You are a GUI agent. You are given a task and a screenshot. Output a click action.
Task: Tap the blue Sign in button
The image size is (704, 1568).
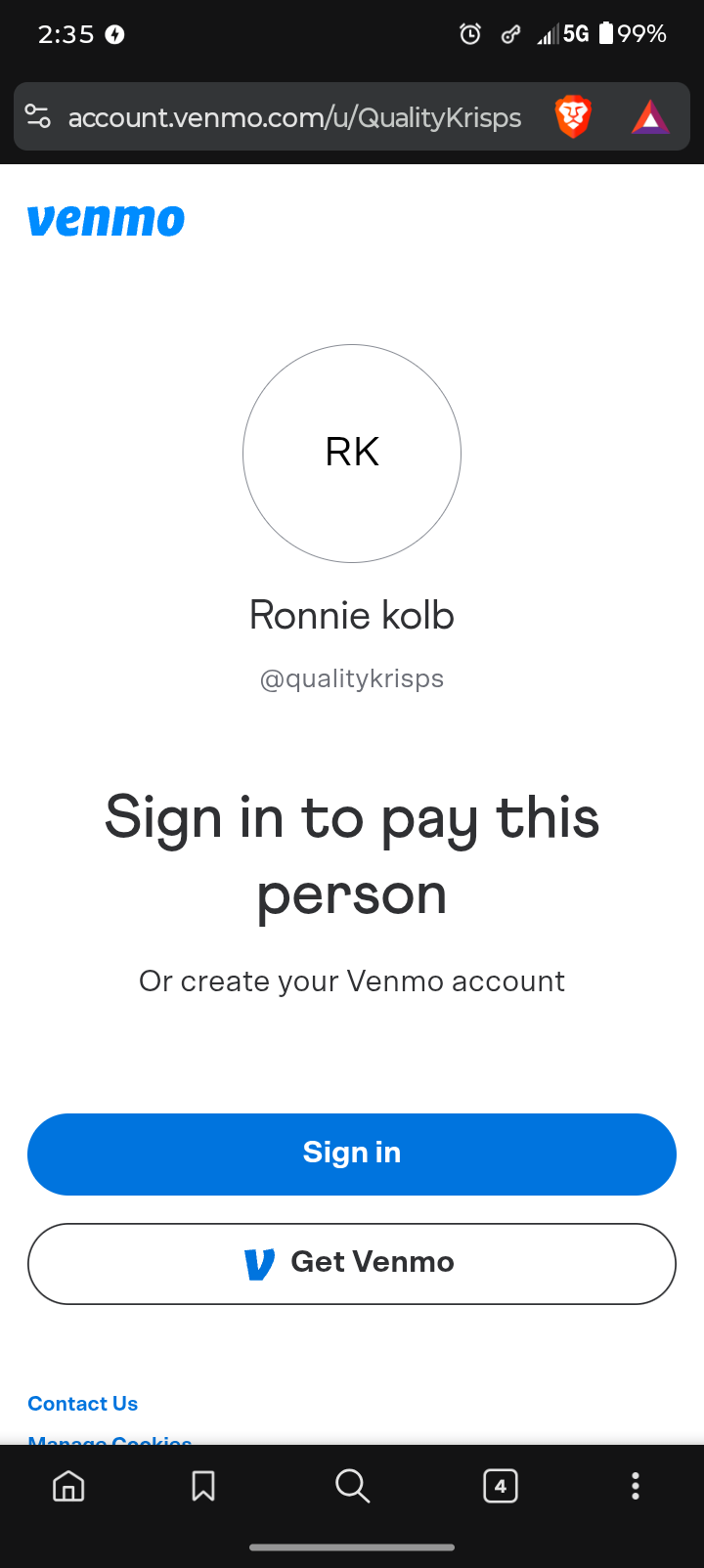(x=352, y=1154)
